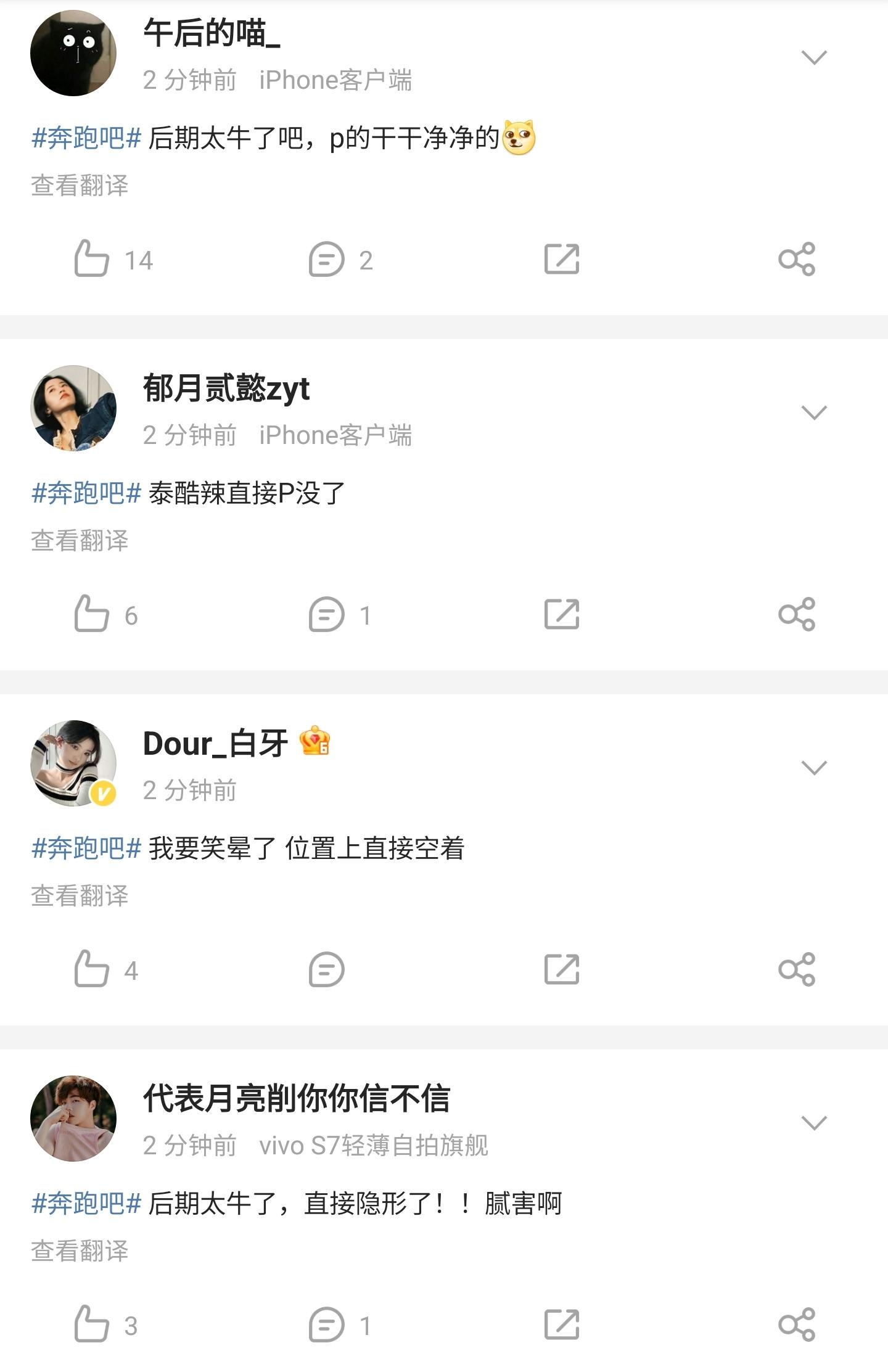
Task: Open 代表月亮削你你信不信's avatar
Action: pos(73,1119)
